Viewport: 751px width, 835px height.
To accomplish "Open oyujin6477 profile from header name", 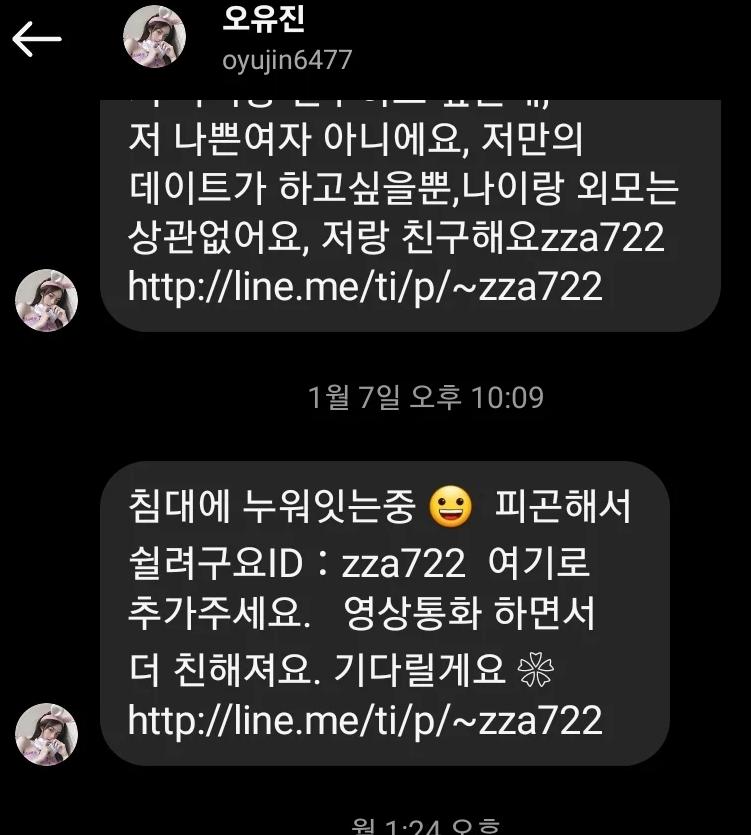I will pyautogui.click(x=287, y=59).
